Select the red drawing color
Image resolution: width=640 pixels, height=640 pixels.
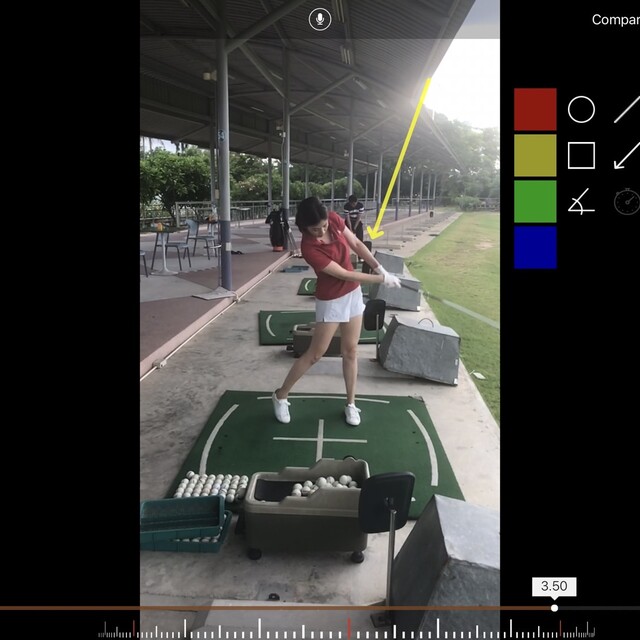[535, 109]
